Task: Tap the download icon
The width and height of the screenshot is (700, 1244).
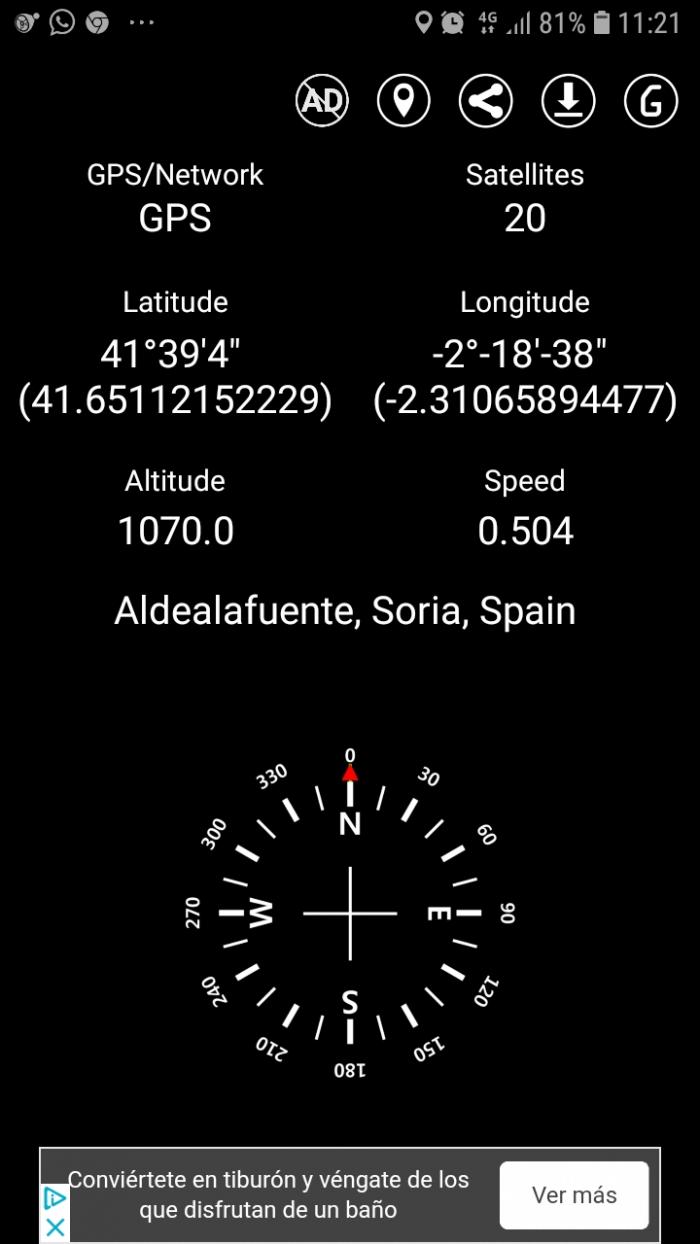Action: click(568, 100)
